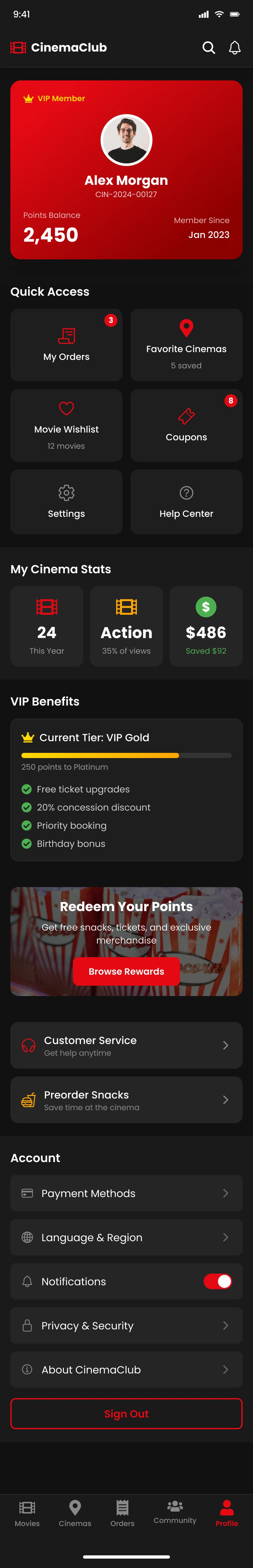Open Help Center
This screenshot has height=1568, width=253.
click(186, 502)
